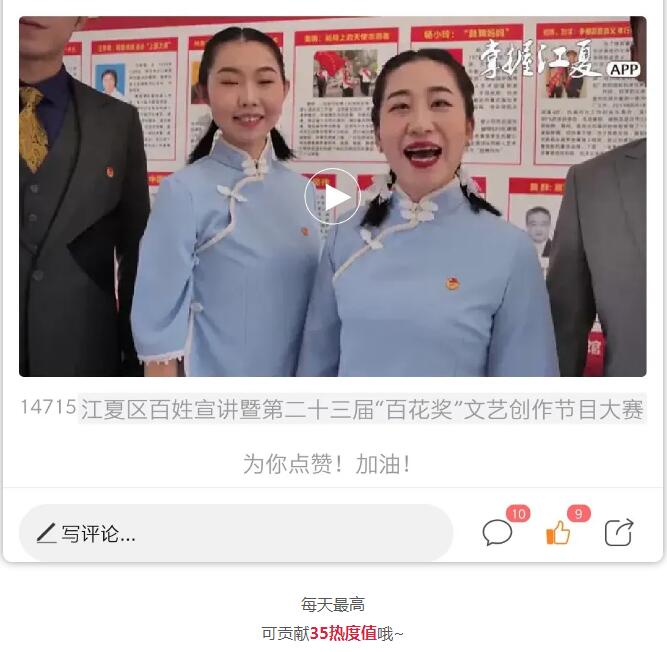Play the video
The image size is (667, 652).
tap(332, 196)
